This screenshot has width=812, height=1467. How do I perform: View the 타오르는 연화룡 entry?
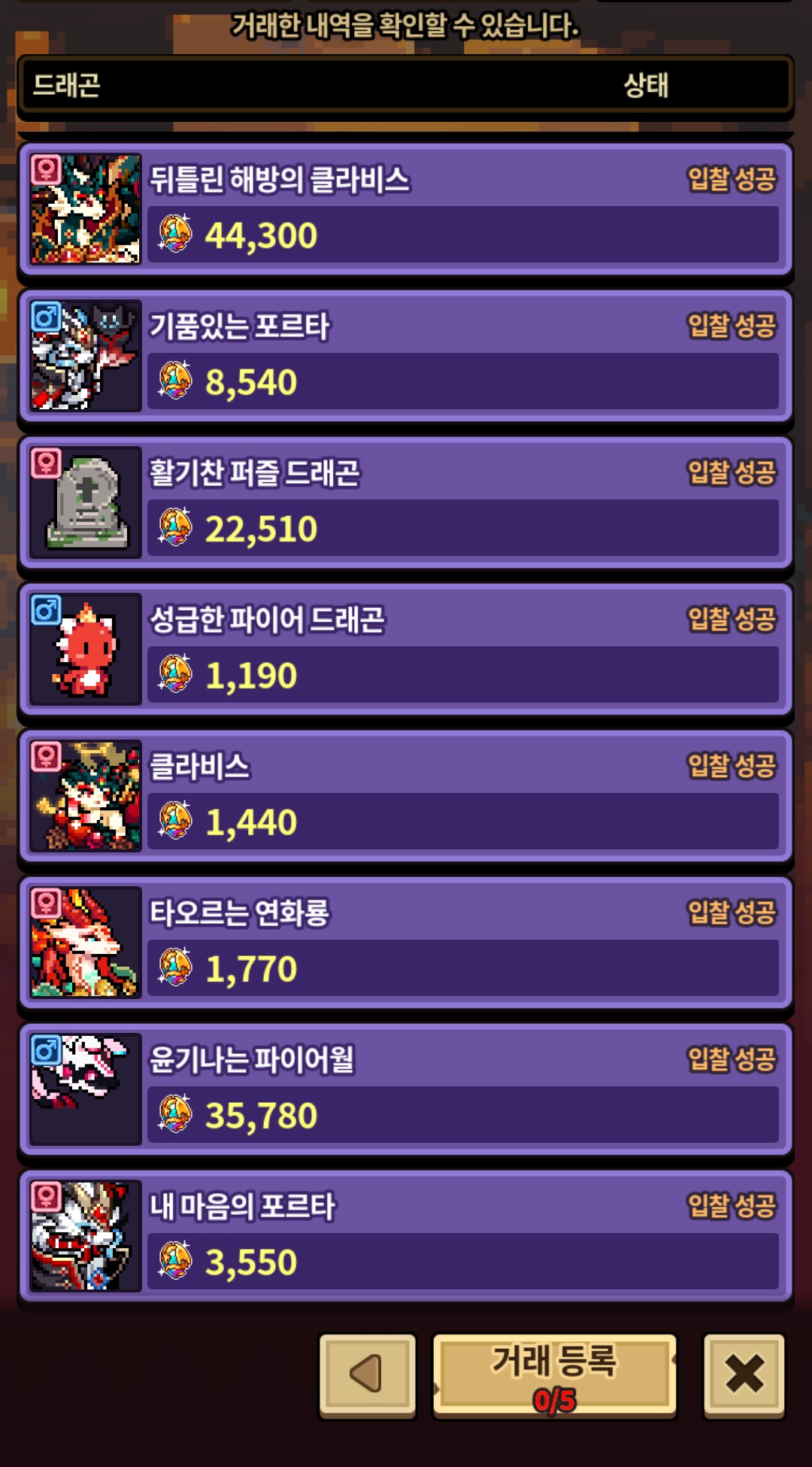[406, 943]
